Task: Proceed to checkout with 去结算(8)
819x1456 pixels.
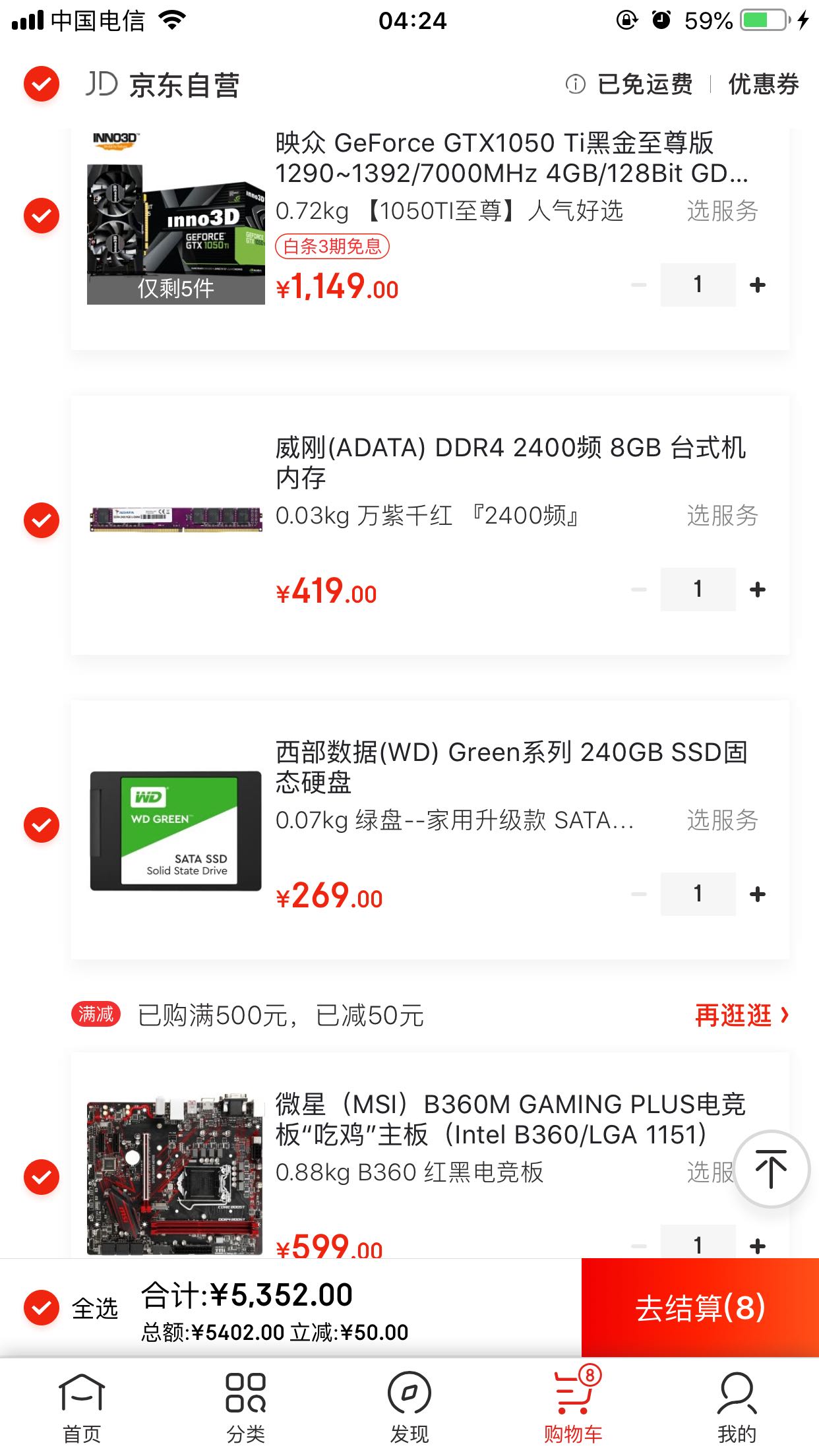Action: pyautogui.click(x=700, y=1308)
